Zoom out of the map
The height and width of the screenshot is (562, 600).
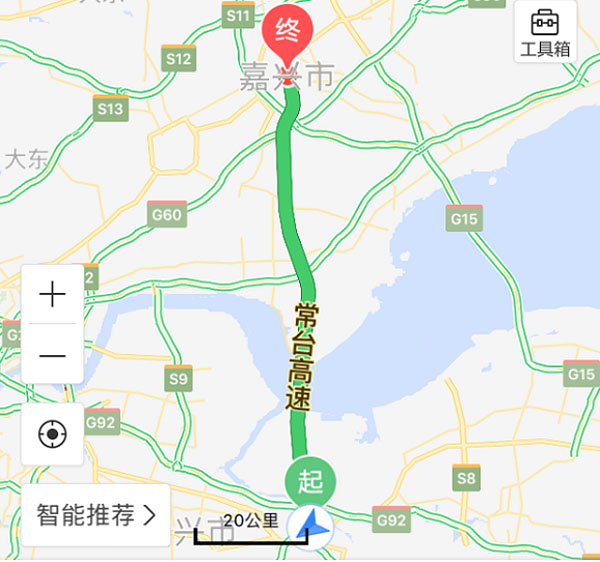click(x=52, y=355)
